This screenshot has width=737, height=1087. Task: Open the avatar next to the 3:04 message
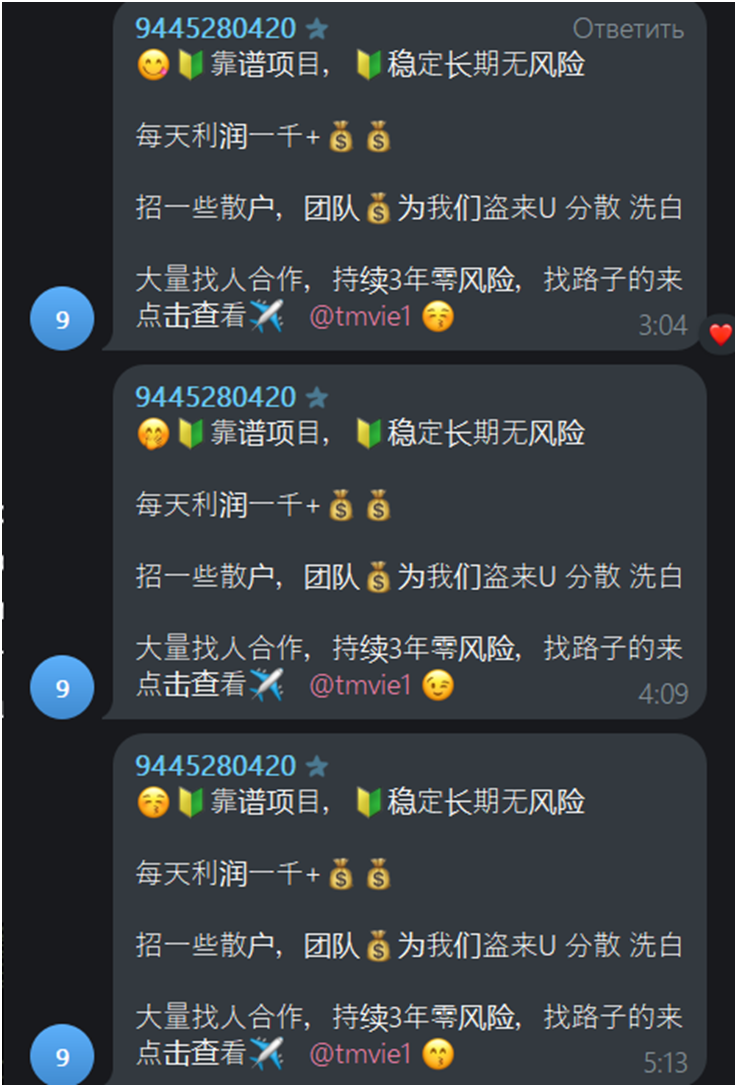pyautogui.click(x=62, y=320)
